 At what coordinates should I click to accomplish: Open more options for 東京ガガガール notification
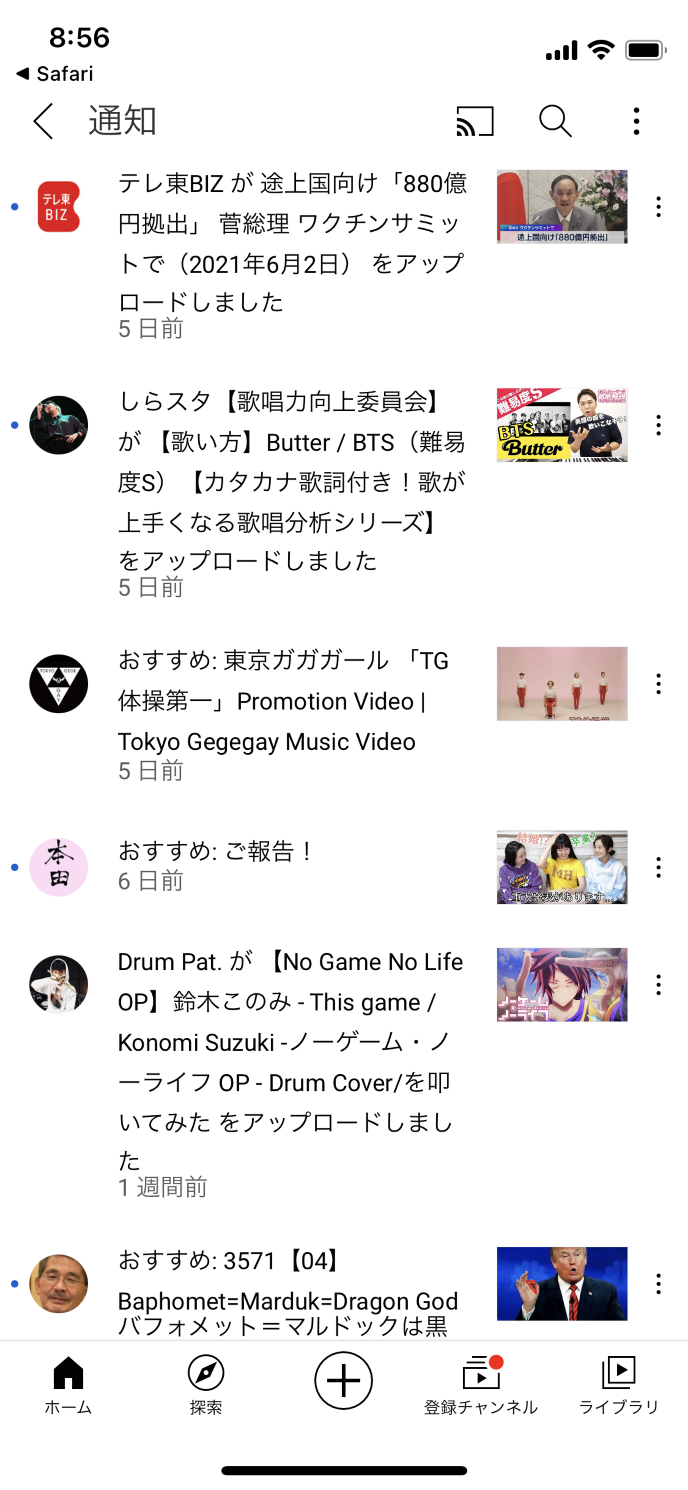pos(658,684)
